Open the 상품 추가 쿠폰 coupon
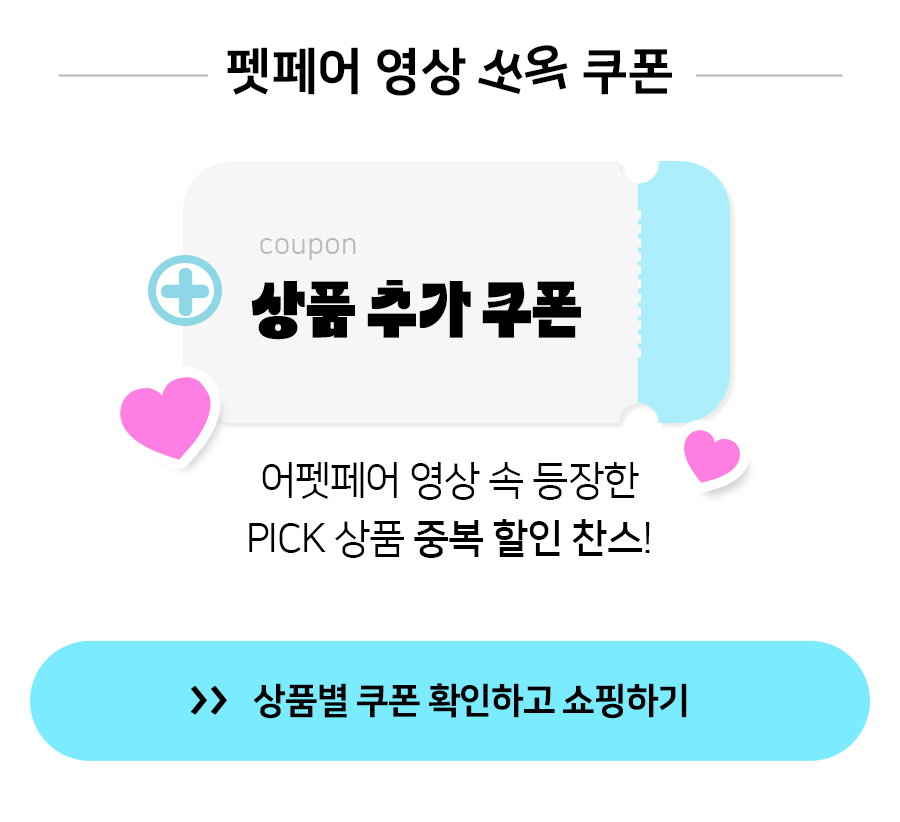 pyautogui.click(x=455, y=292)
